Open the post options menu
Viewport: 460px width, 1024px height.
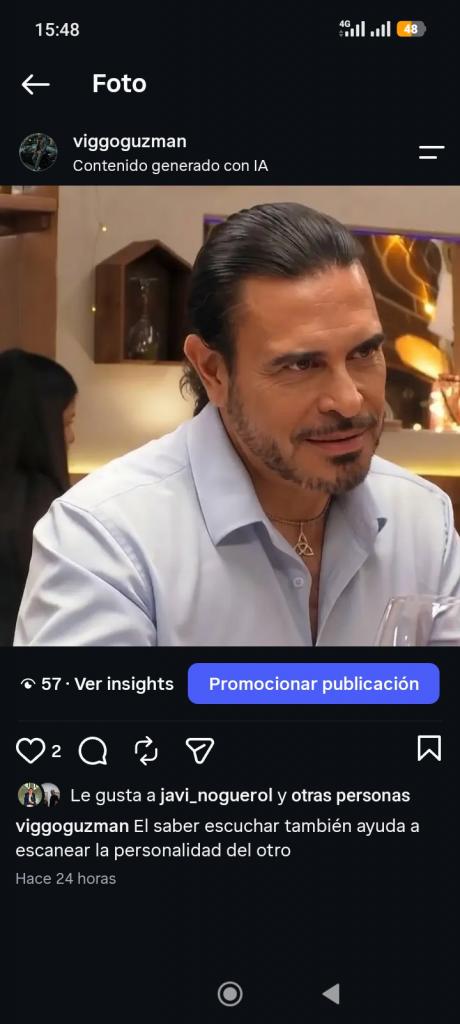(x=431, y=153)
